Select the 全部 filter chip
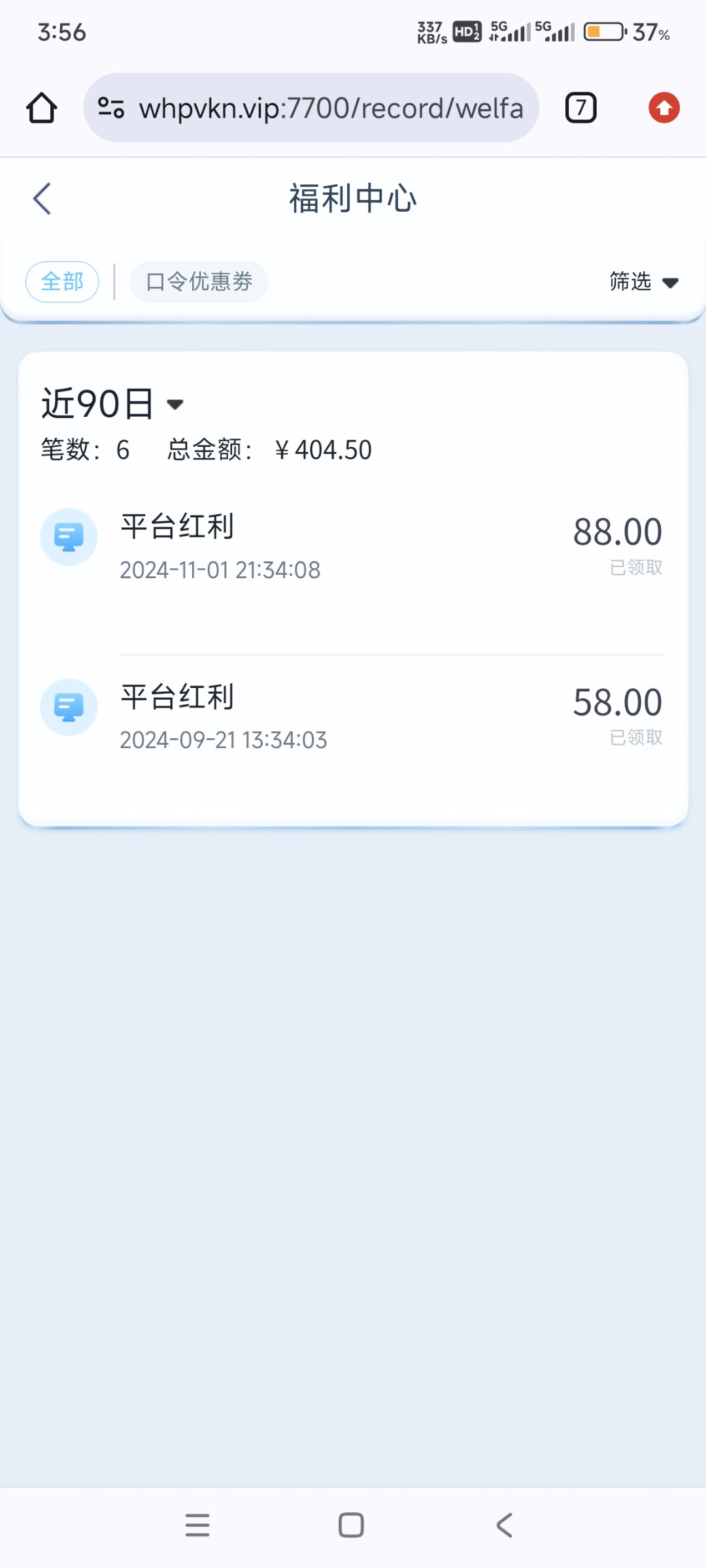706x1568 pixels. [x=62, y=282]
